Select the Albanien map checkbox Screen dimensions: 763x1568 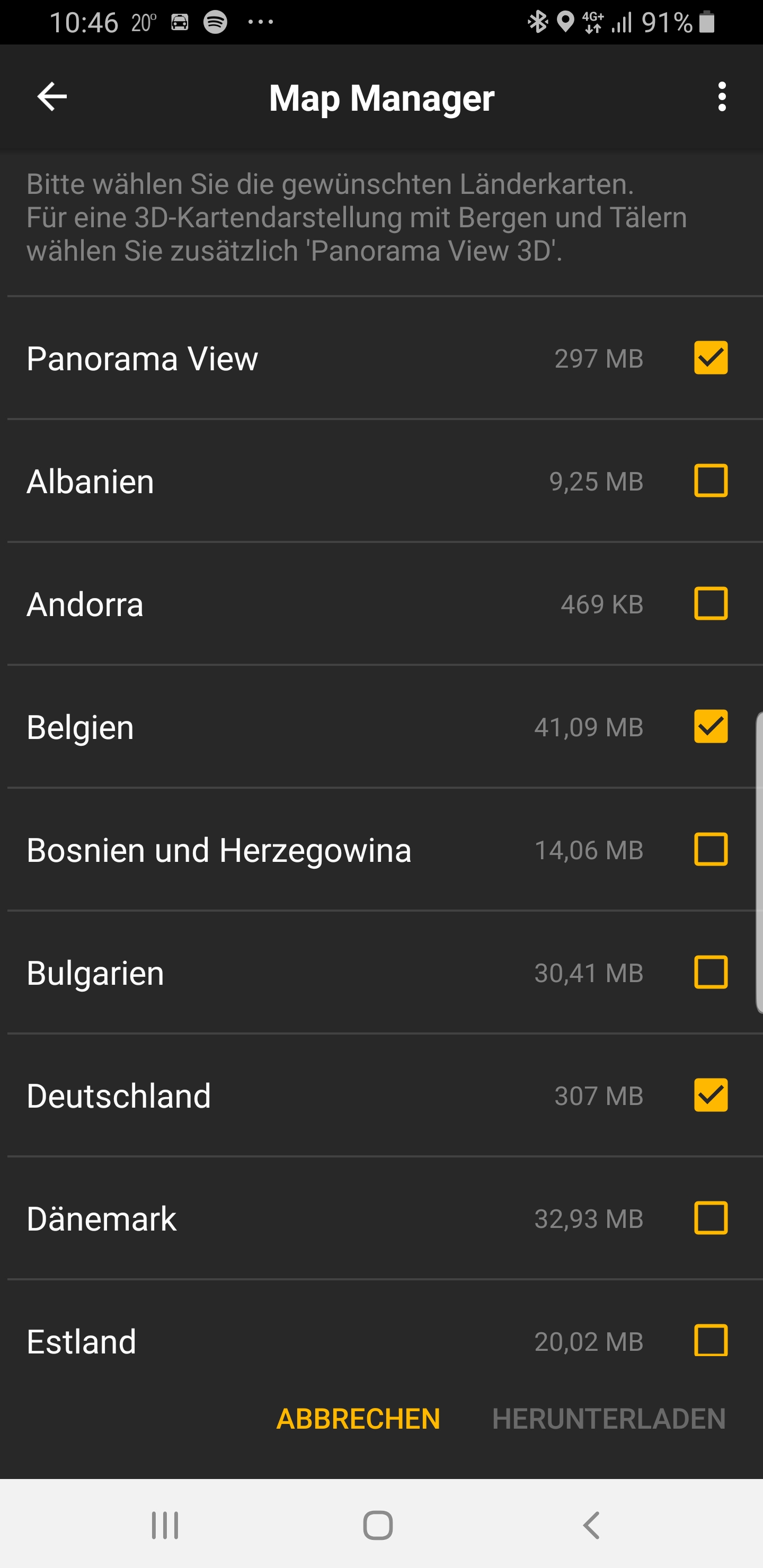point(711,481)
